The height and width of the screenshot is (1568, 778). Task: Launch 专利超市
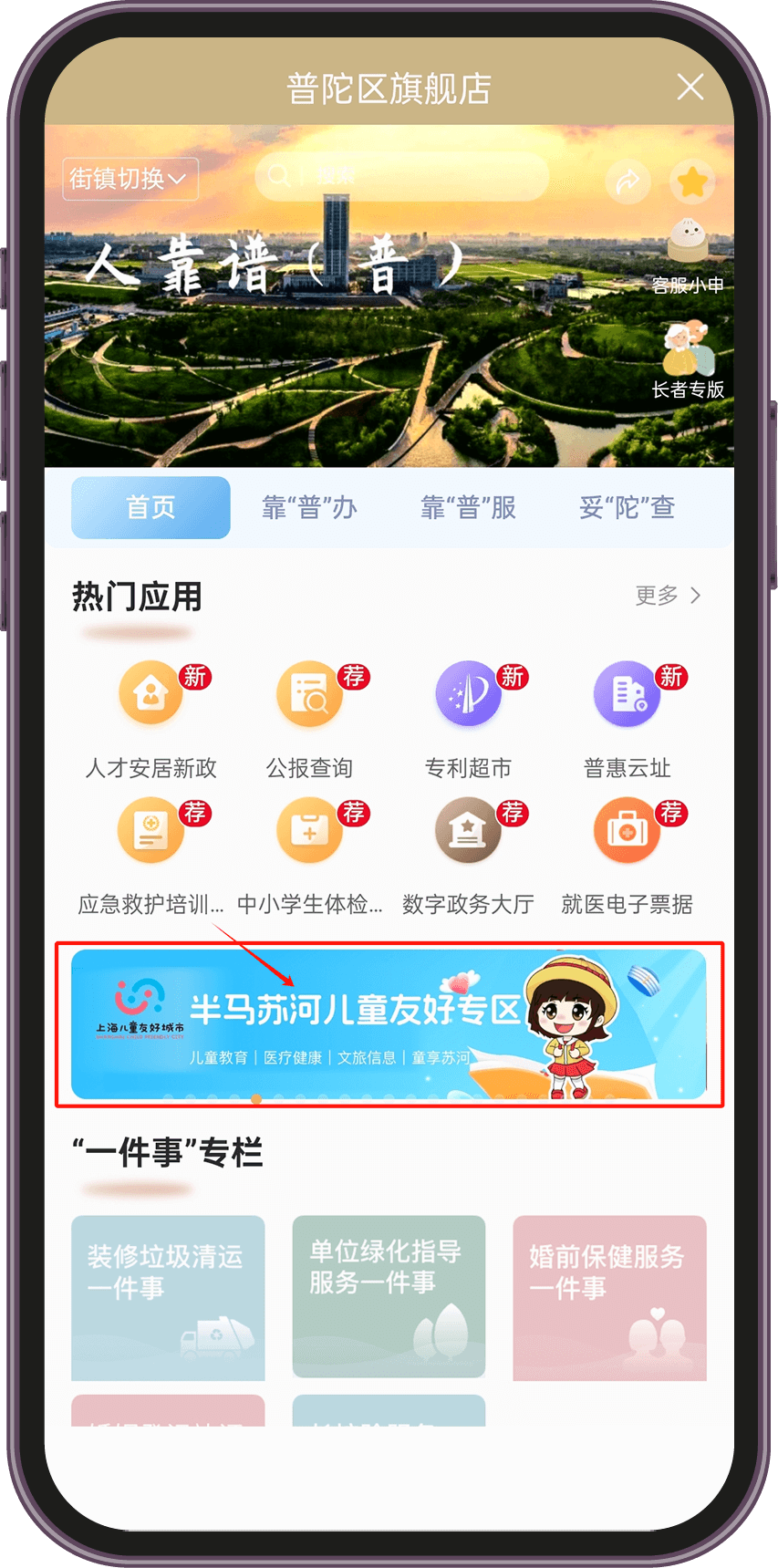(x=468, y=695)
